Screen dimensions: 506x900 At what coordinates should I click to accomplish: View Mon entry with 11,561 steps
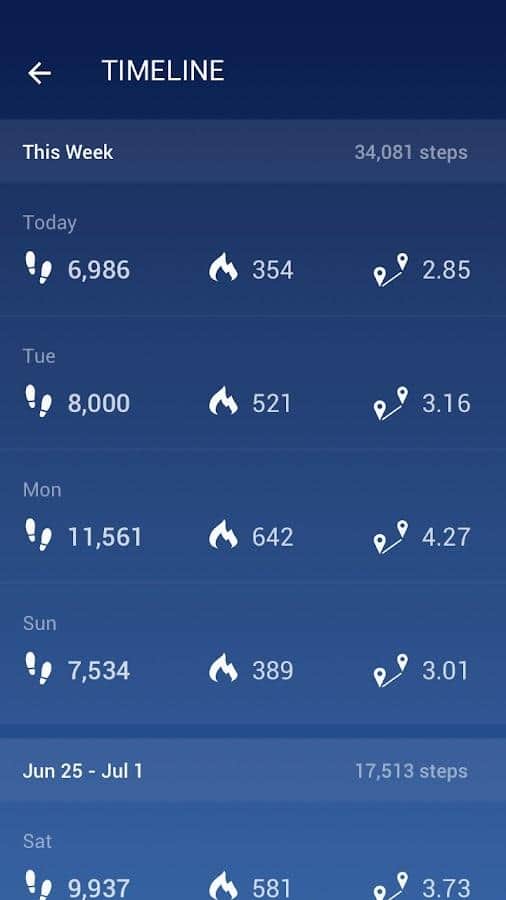click(253, 517)
